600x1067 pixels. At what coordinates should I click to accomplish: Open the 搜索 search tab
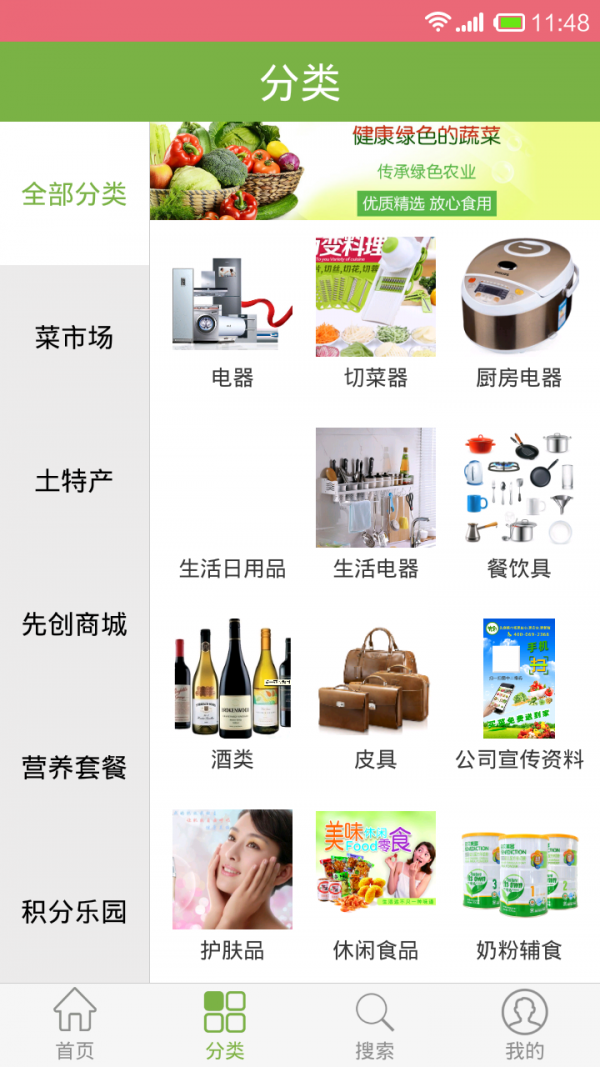tap(375, 1025)
